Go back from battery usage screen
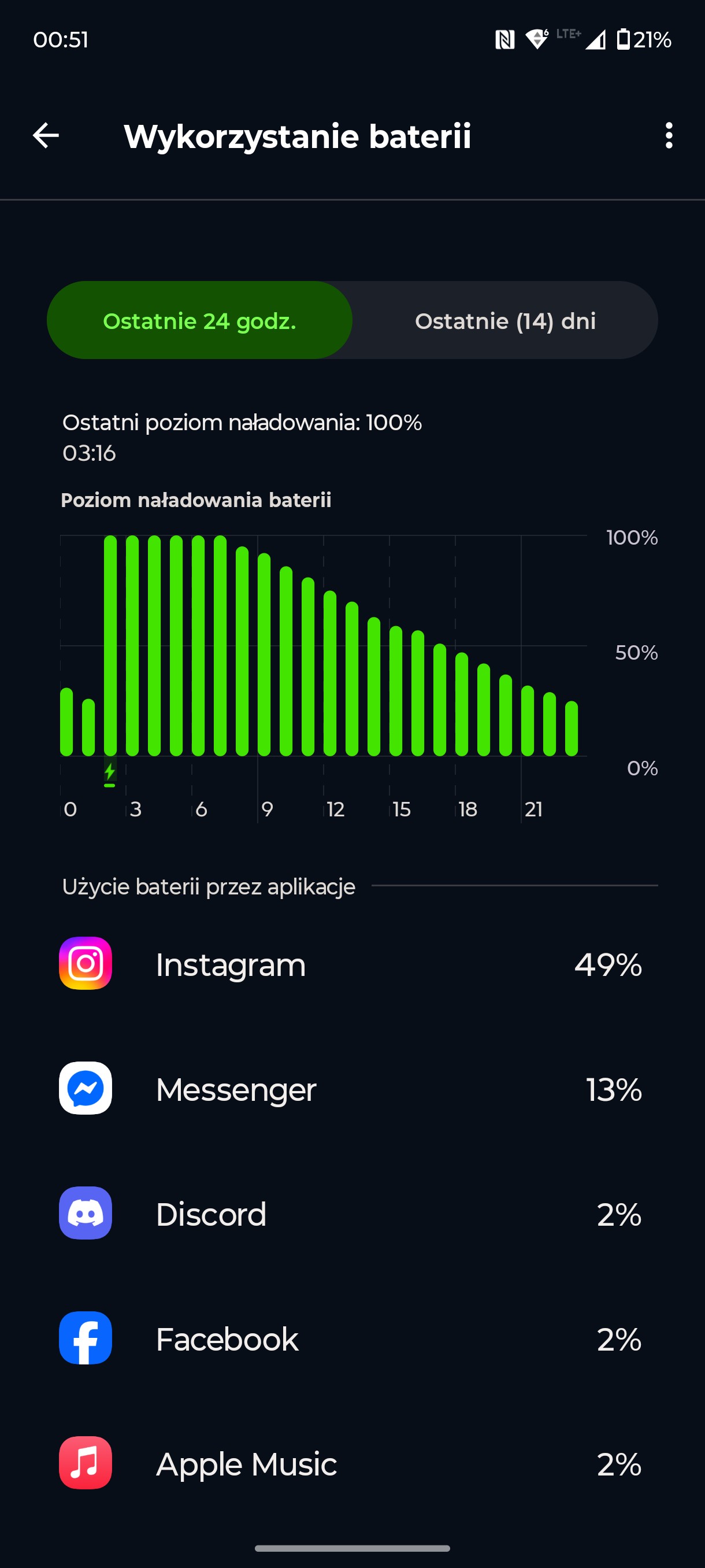 pos(46,135)
